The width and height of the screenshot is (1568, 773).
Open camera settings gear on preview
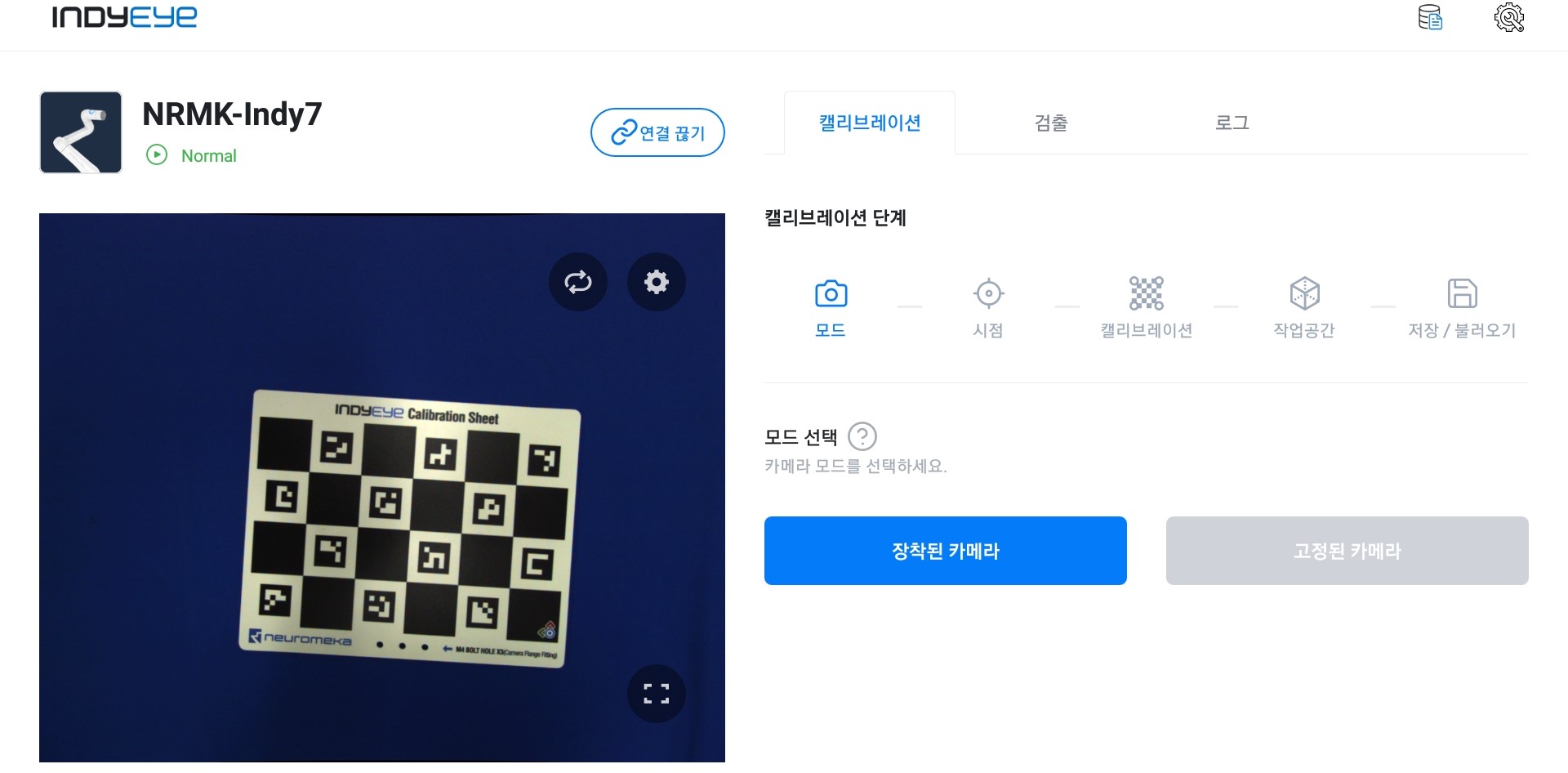[657, 283]
